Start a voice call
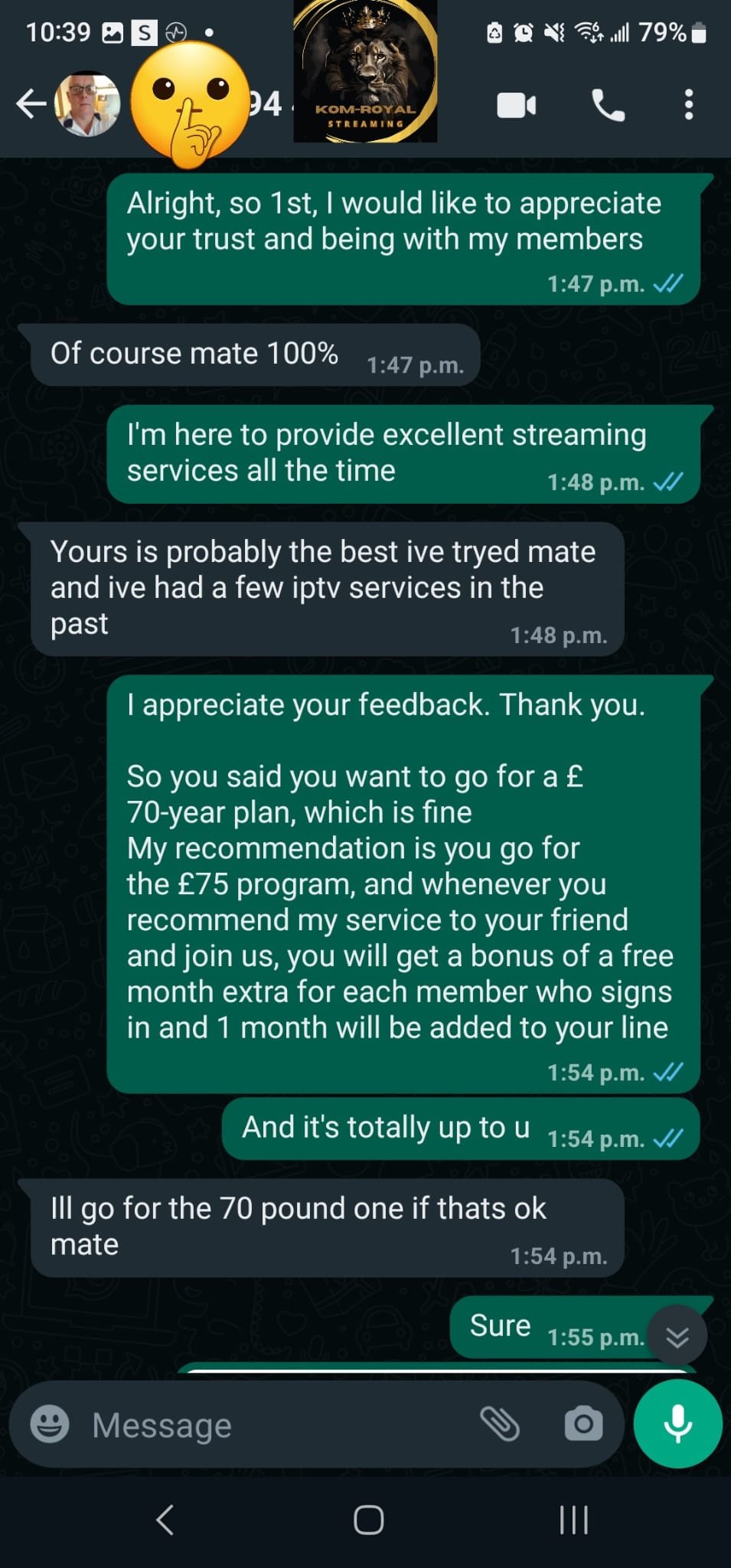 tap(609, 105)
